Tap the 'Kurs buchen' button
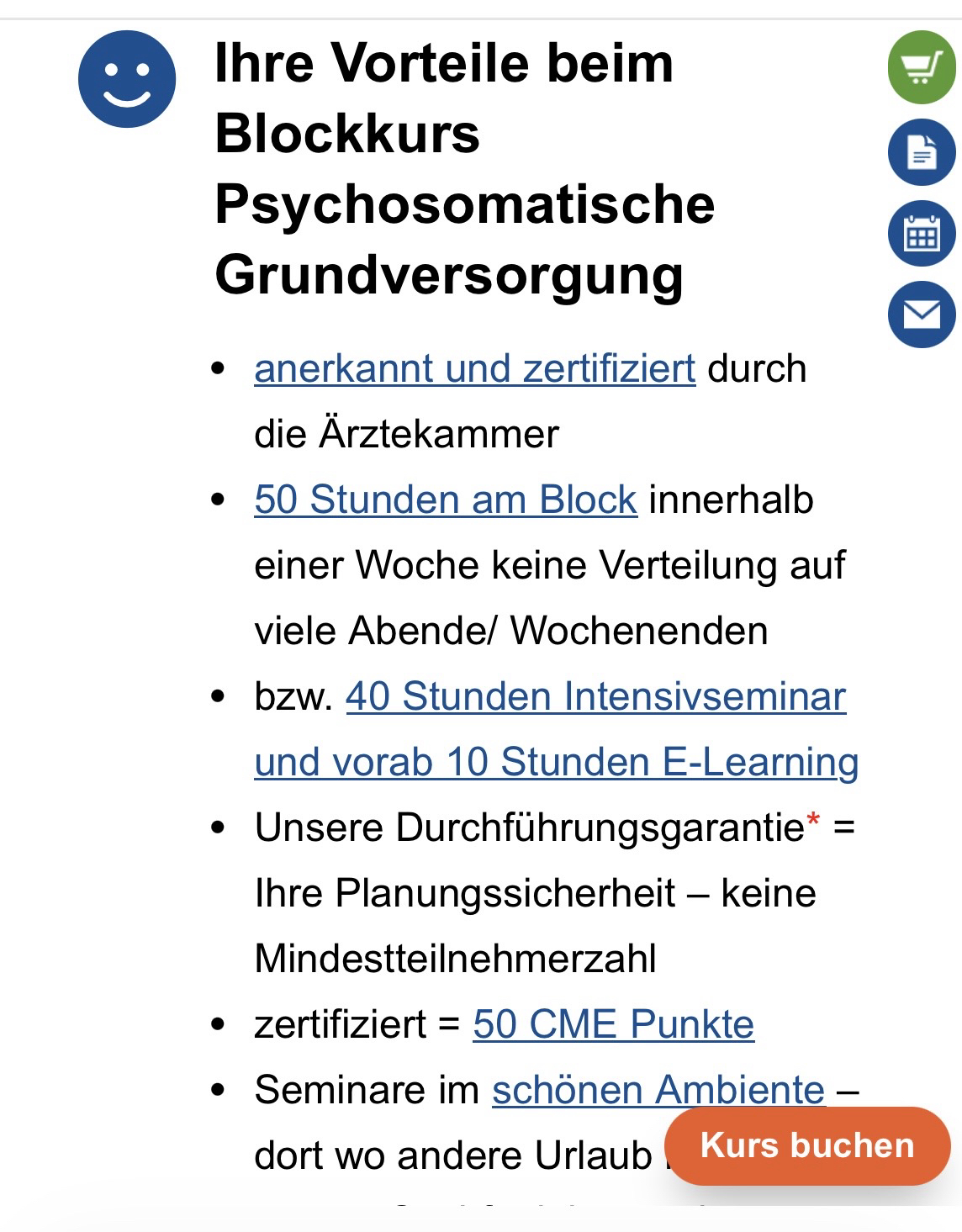 (806, 1145)
